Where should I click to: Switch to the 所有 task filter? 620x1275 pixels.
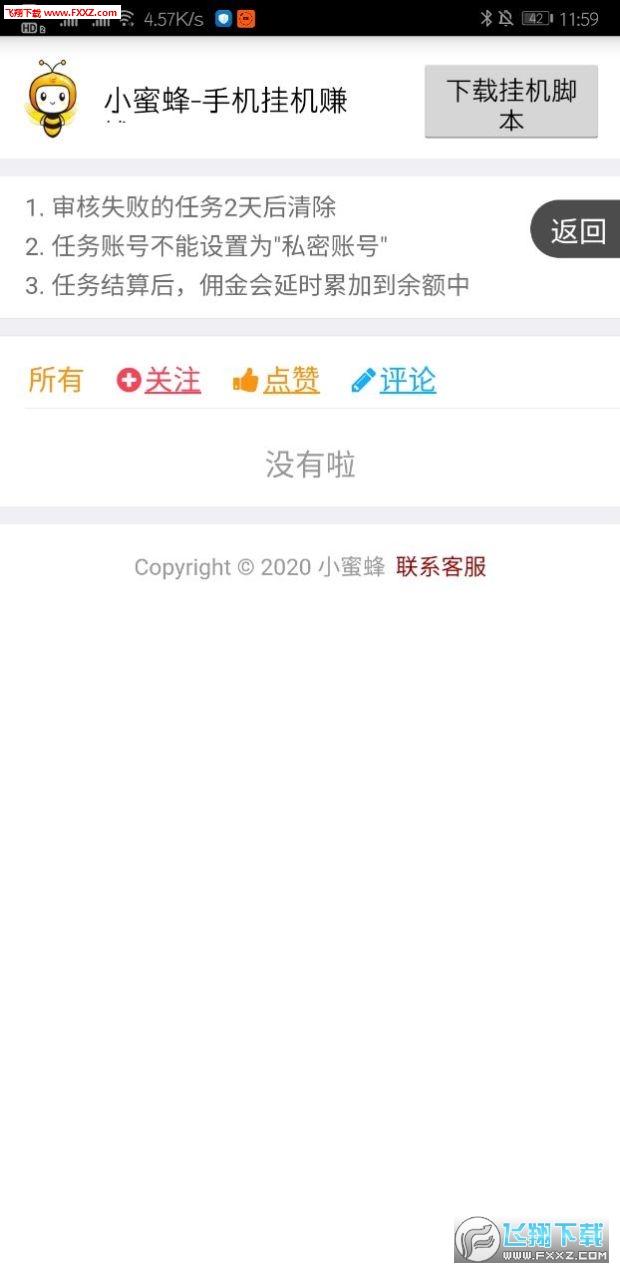(55, 380)
